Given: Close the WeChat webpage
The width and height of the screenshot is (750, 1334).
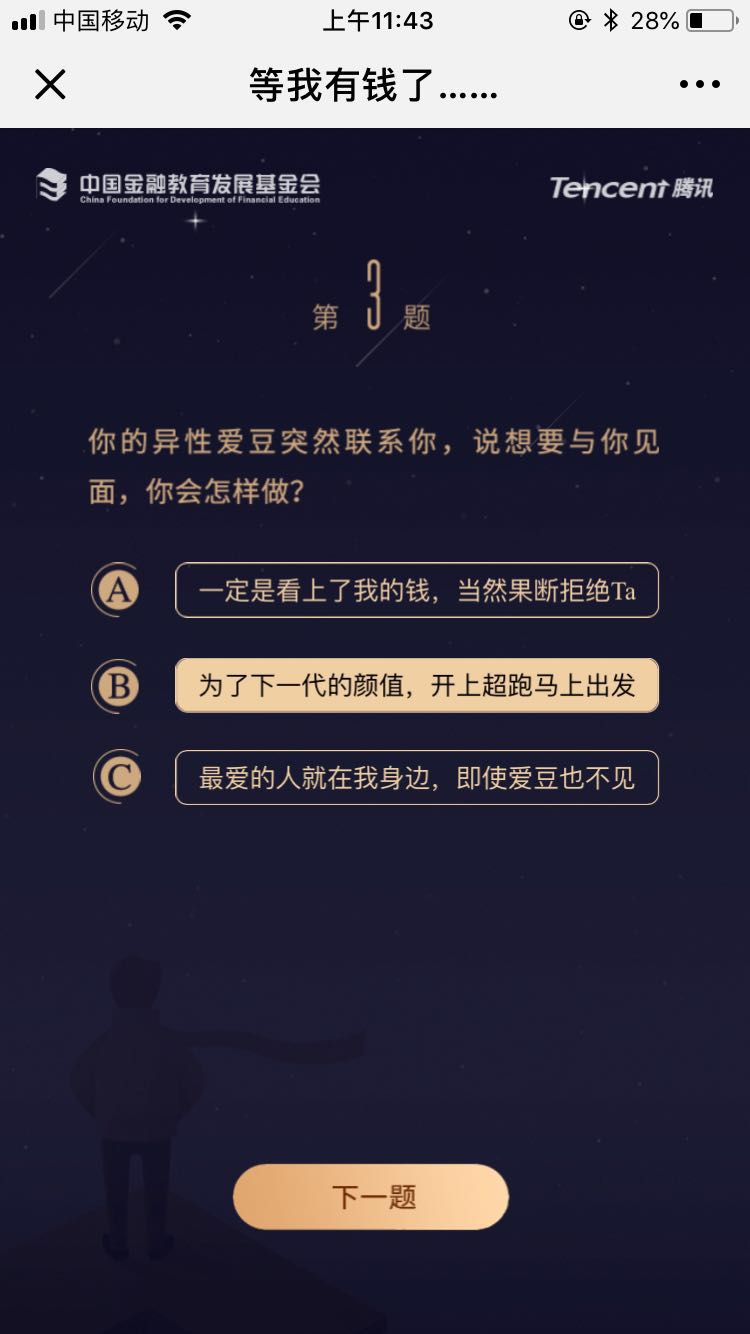Looking at the screenshot, I should point(50,85).
